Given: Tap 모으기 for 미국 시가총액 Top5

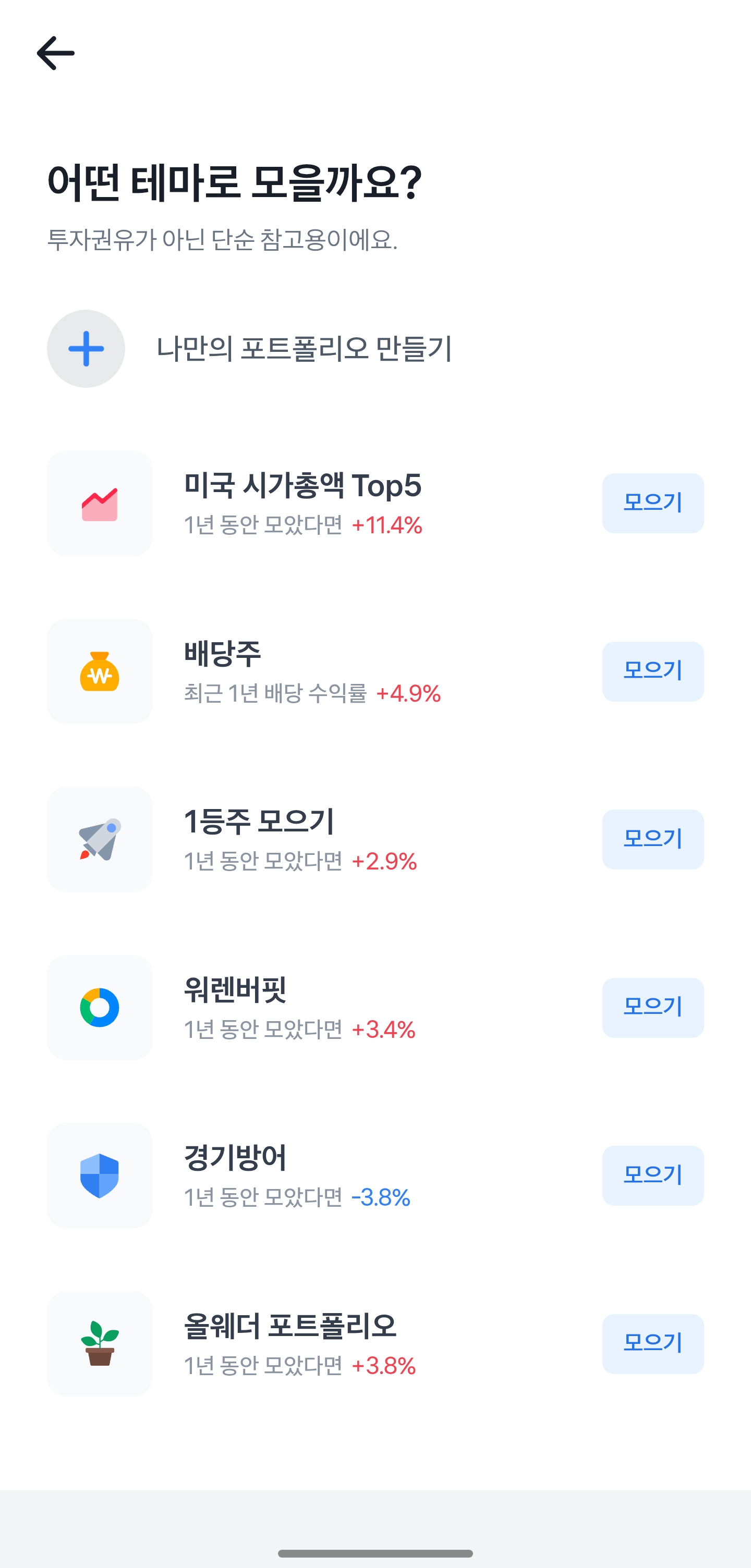Looking at the screenshot, I should (653, 503).
